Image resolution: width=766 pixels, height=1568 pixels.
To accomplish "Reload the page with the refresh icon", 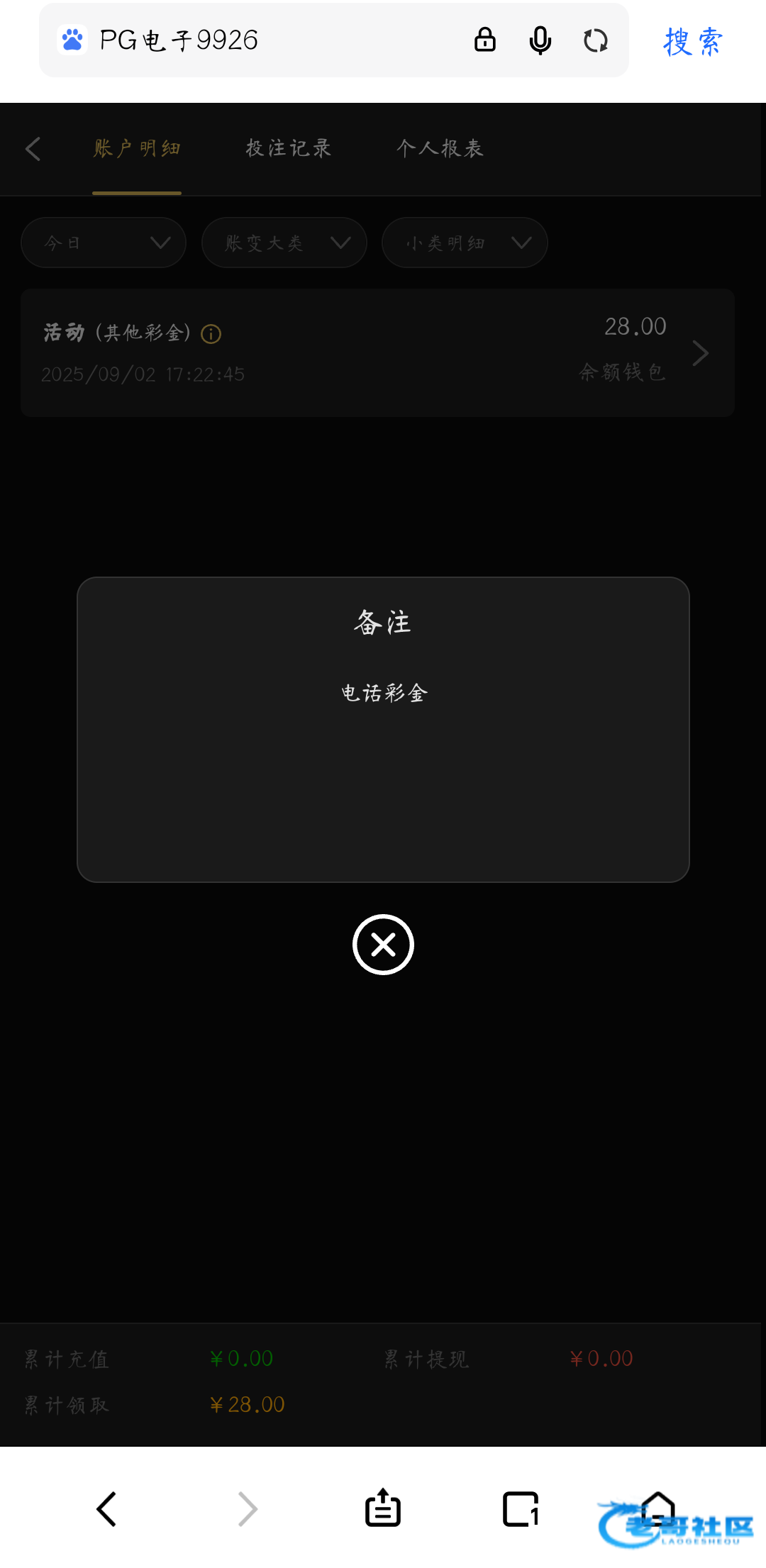I will coord(596,40).
